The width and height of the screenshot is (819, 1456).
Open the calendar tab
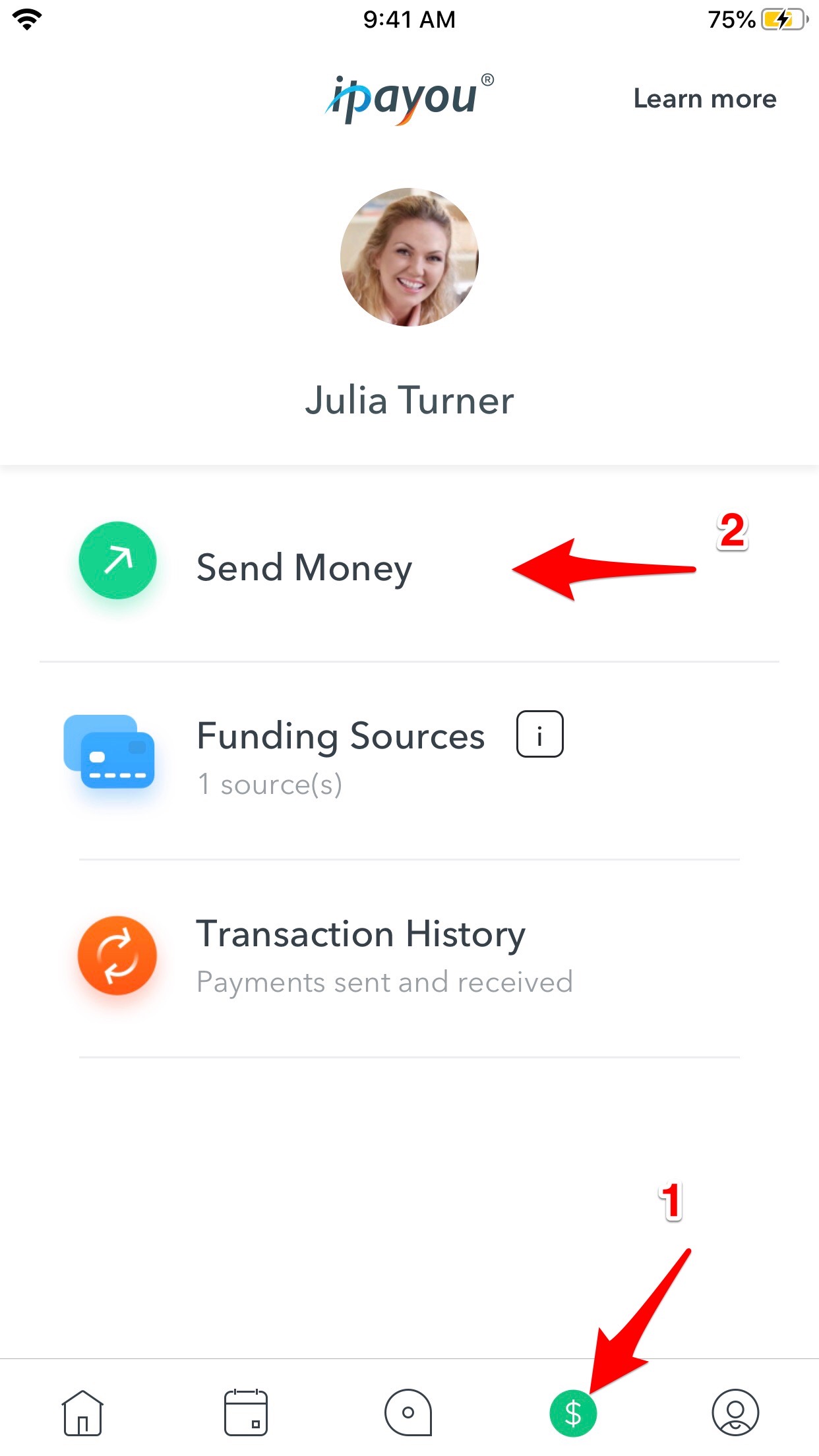(x=245, y=1412)
